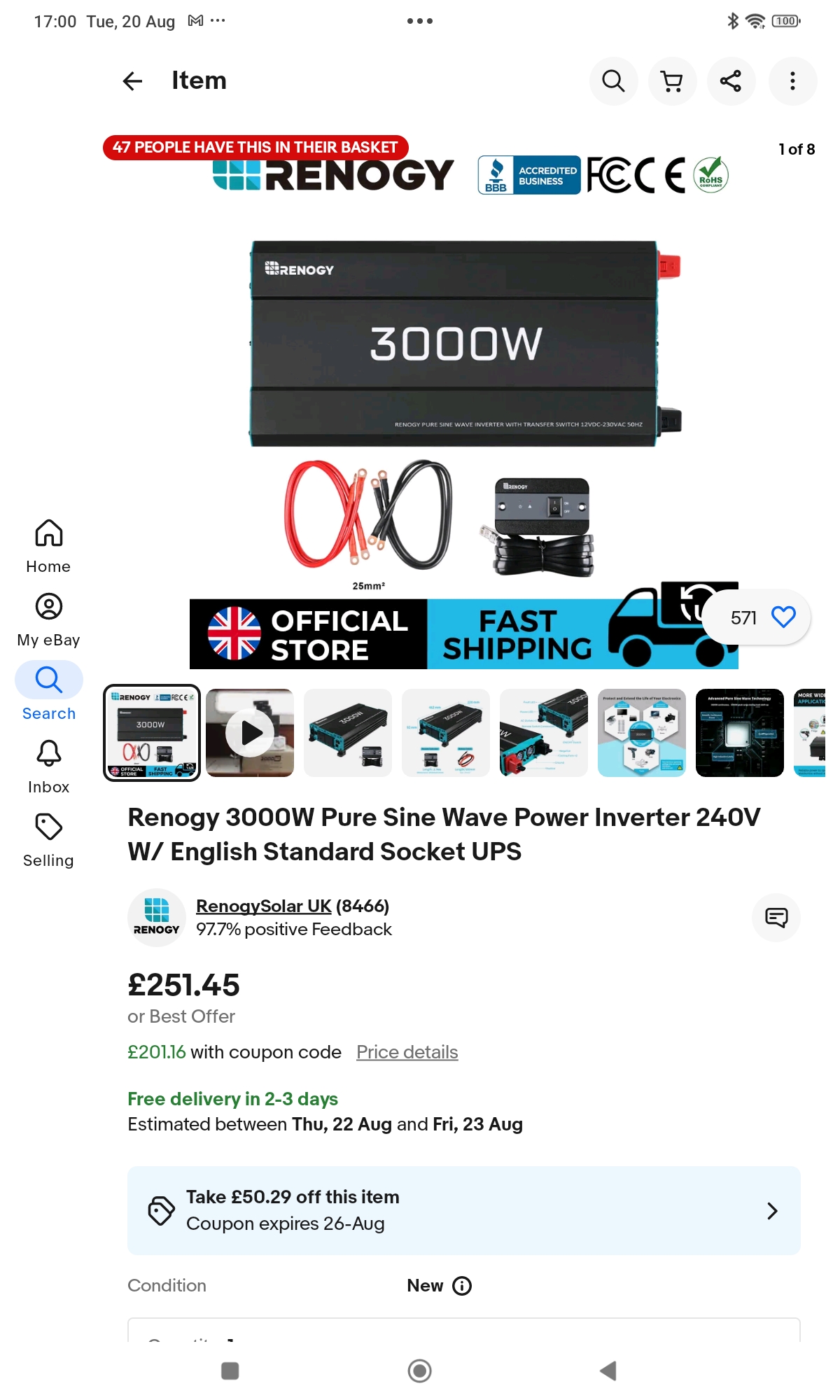Add item to watchlist with the heart
840x1400 pixels.
[x=783, y=617]
